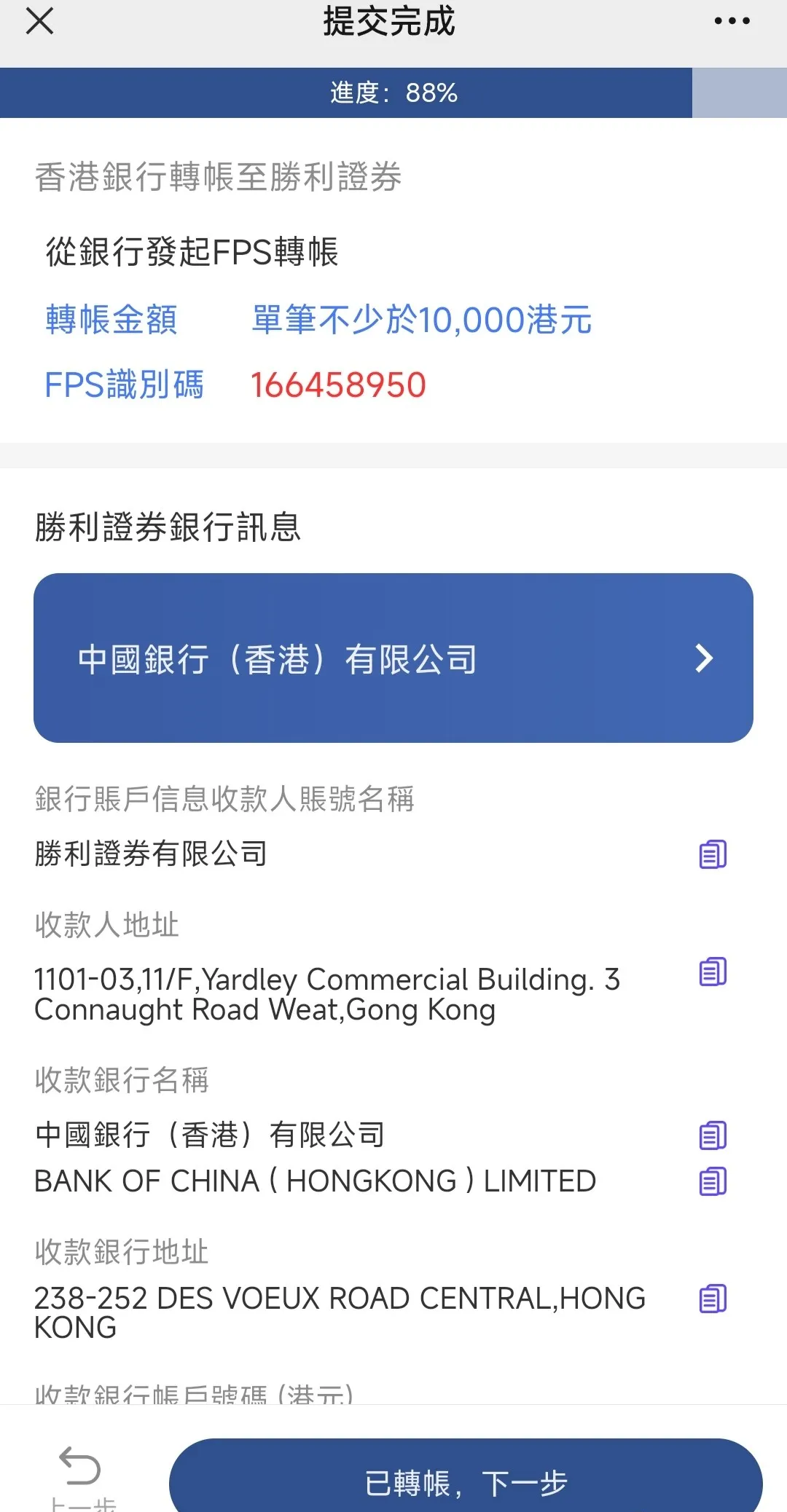Click the 進度 88% progress bar
This screenshot has height=1512, width=787.
393,92
